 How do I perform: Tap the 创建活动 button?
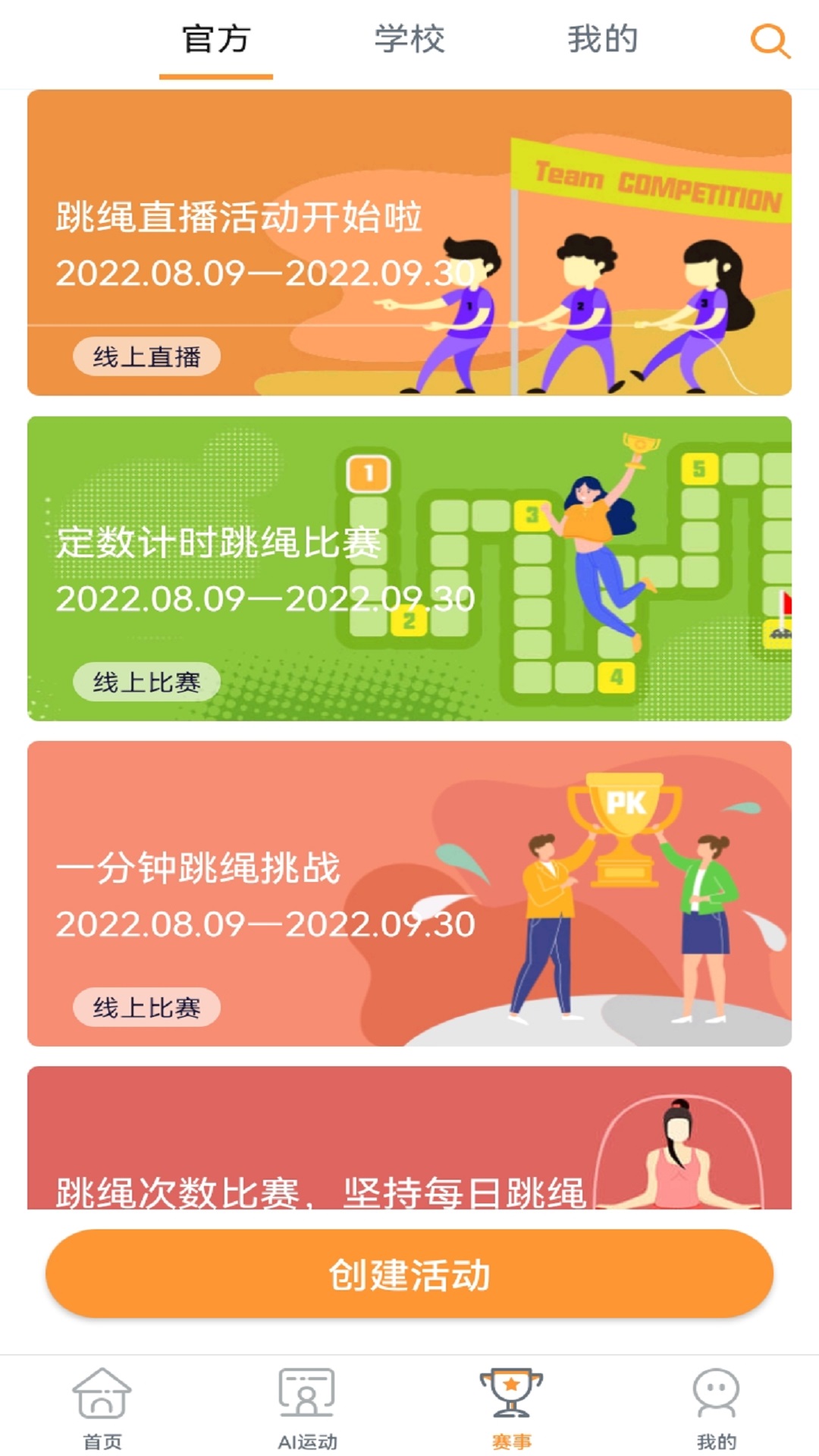tap(409, 1274)
